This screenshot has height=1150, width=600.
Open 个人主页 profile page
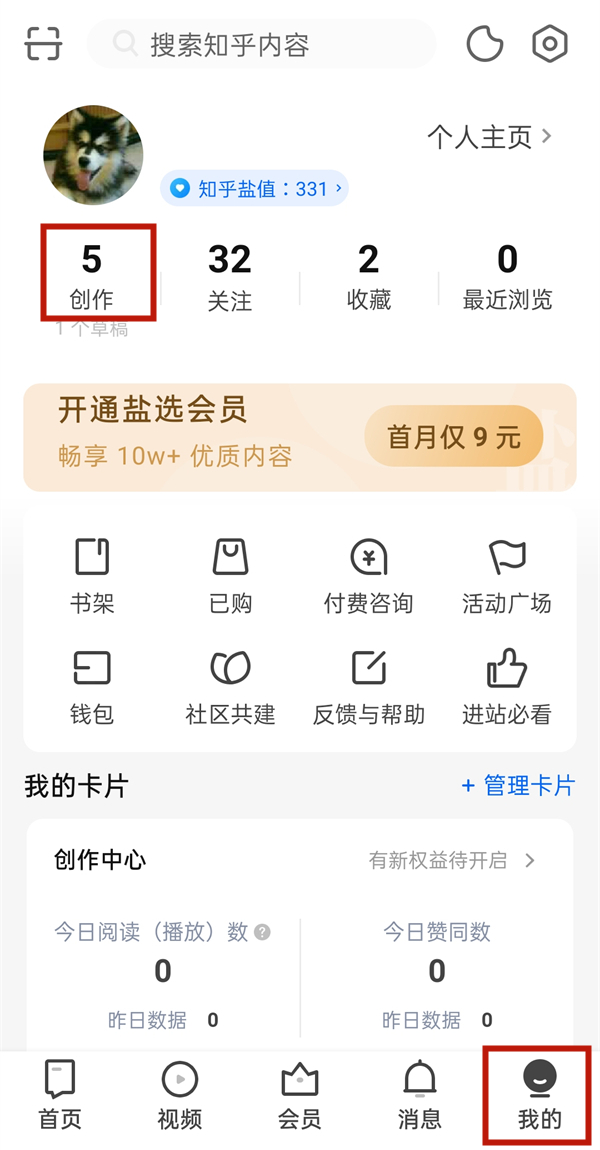point(490,137)
